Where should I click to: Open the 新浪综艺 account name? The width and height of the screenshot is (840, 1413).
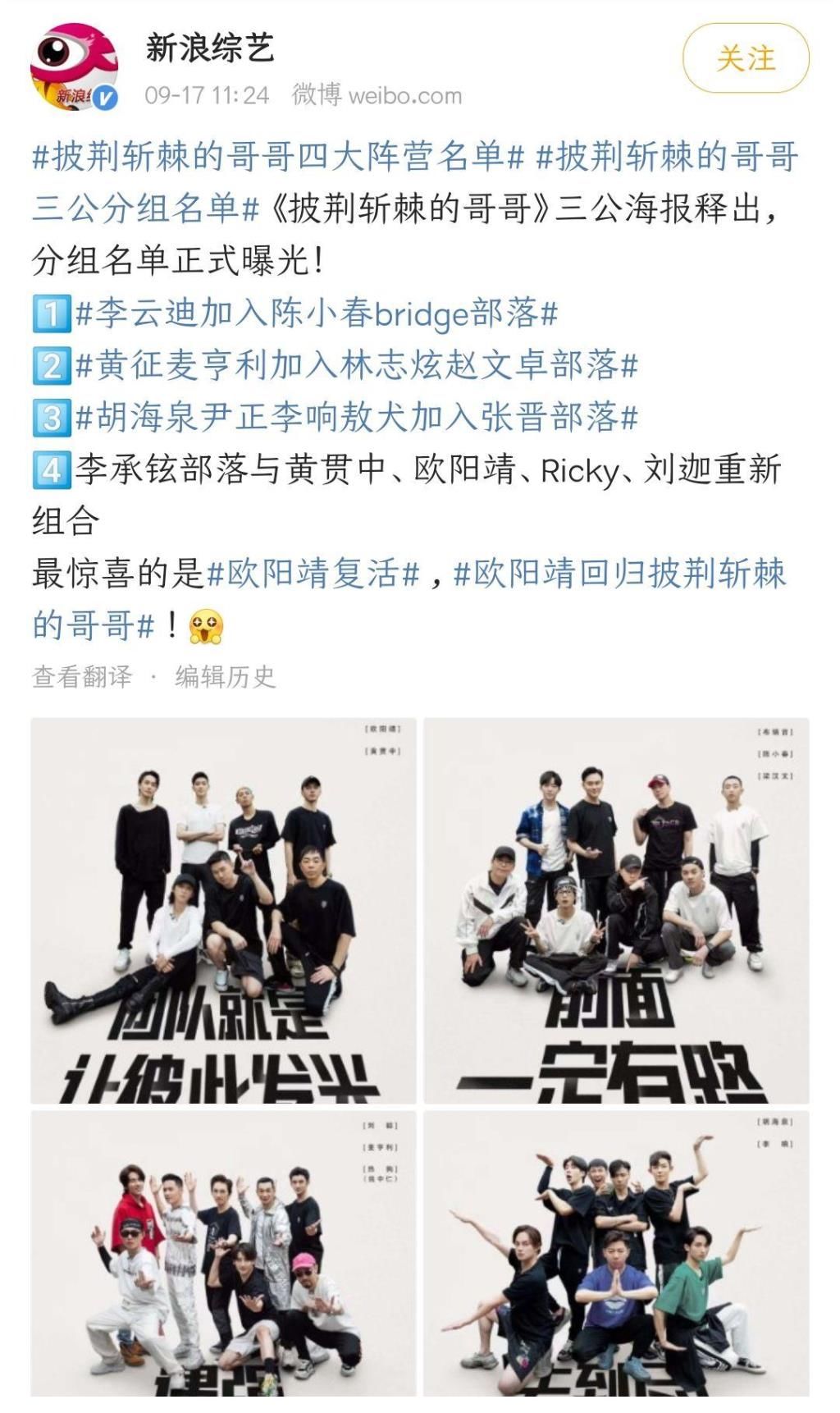209,48
